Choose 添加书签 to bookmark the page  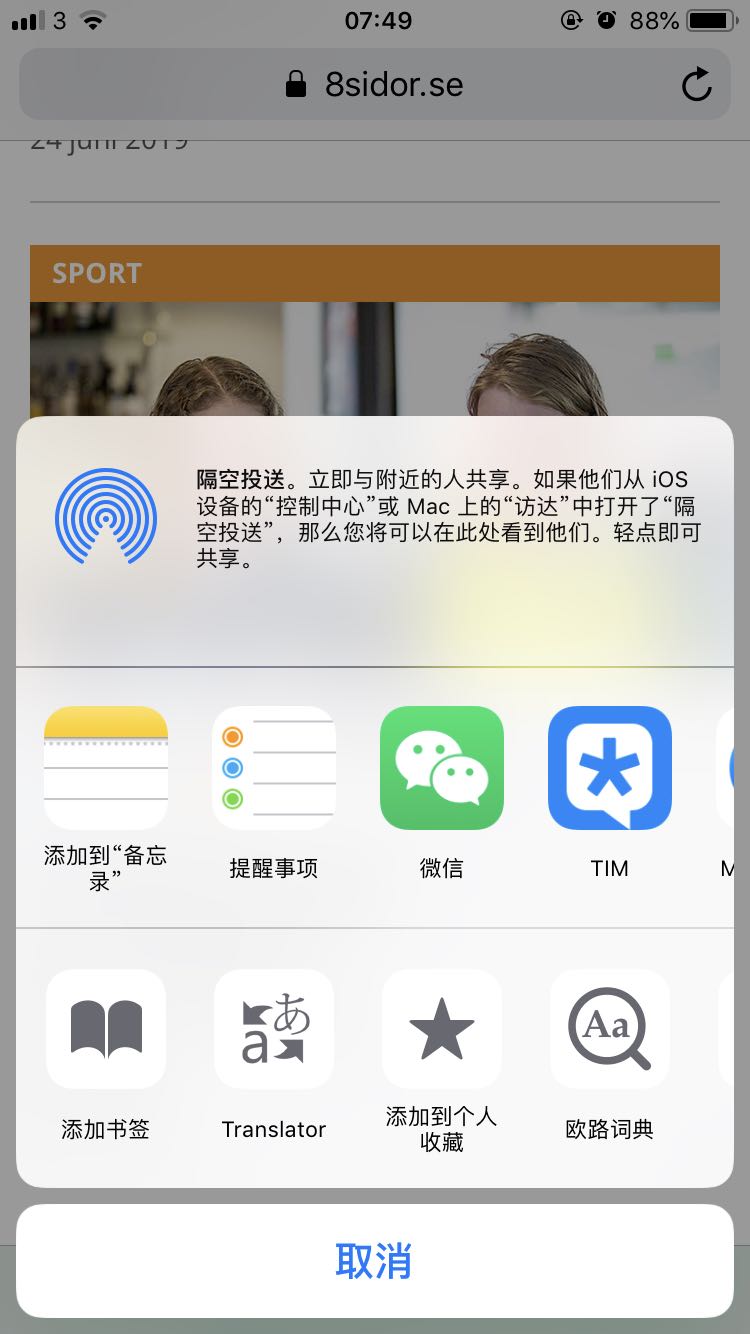pos(106,1029)
